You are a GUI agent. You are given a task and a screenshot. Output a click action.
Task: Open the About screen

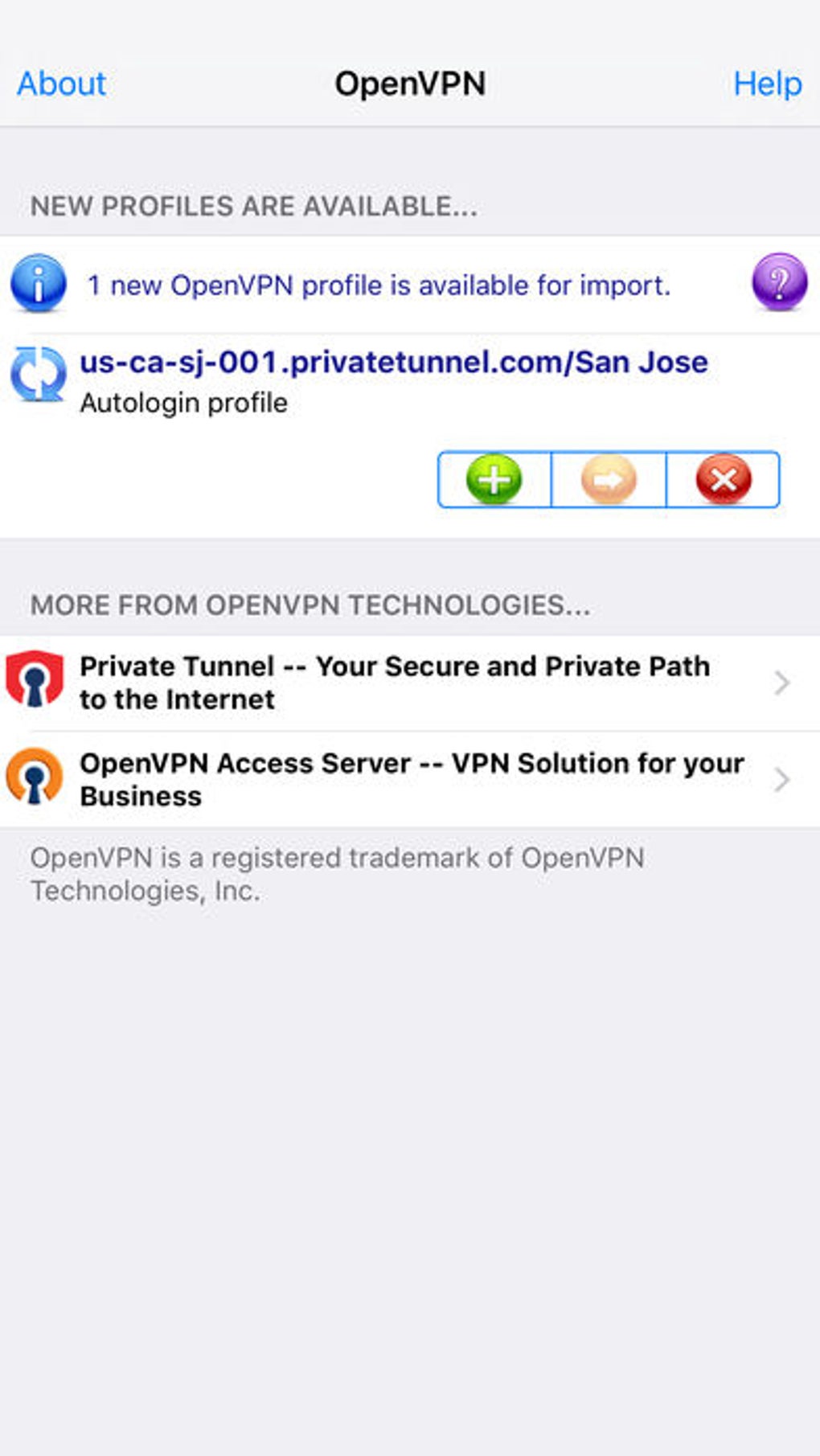tap(60, 83)
